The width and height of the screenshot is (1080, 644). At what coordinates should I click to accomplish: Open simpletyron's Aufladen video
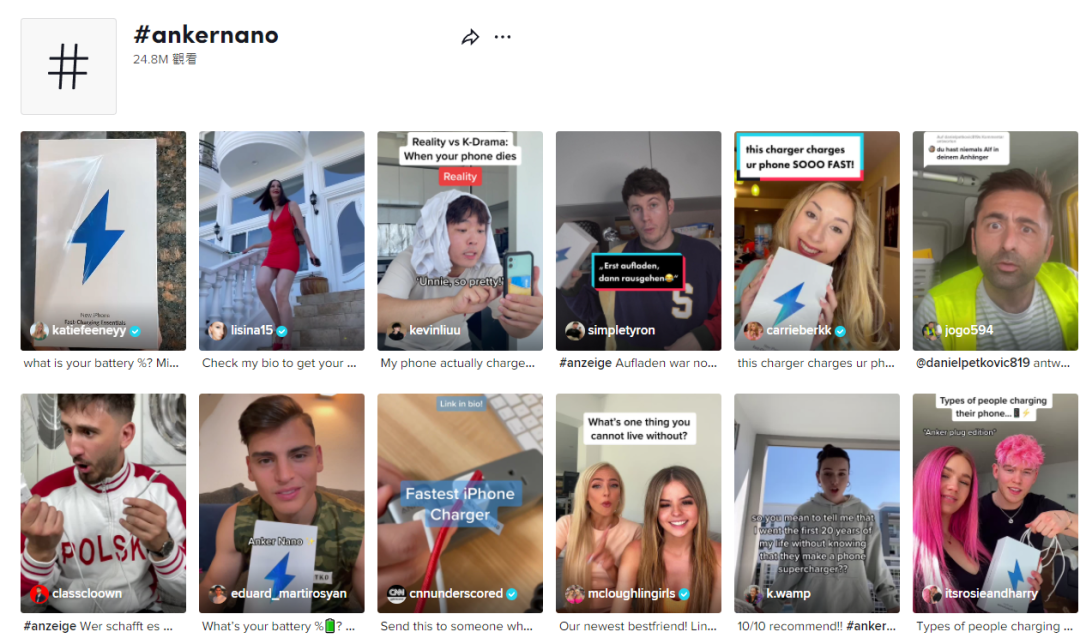[638, 240]
